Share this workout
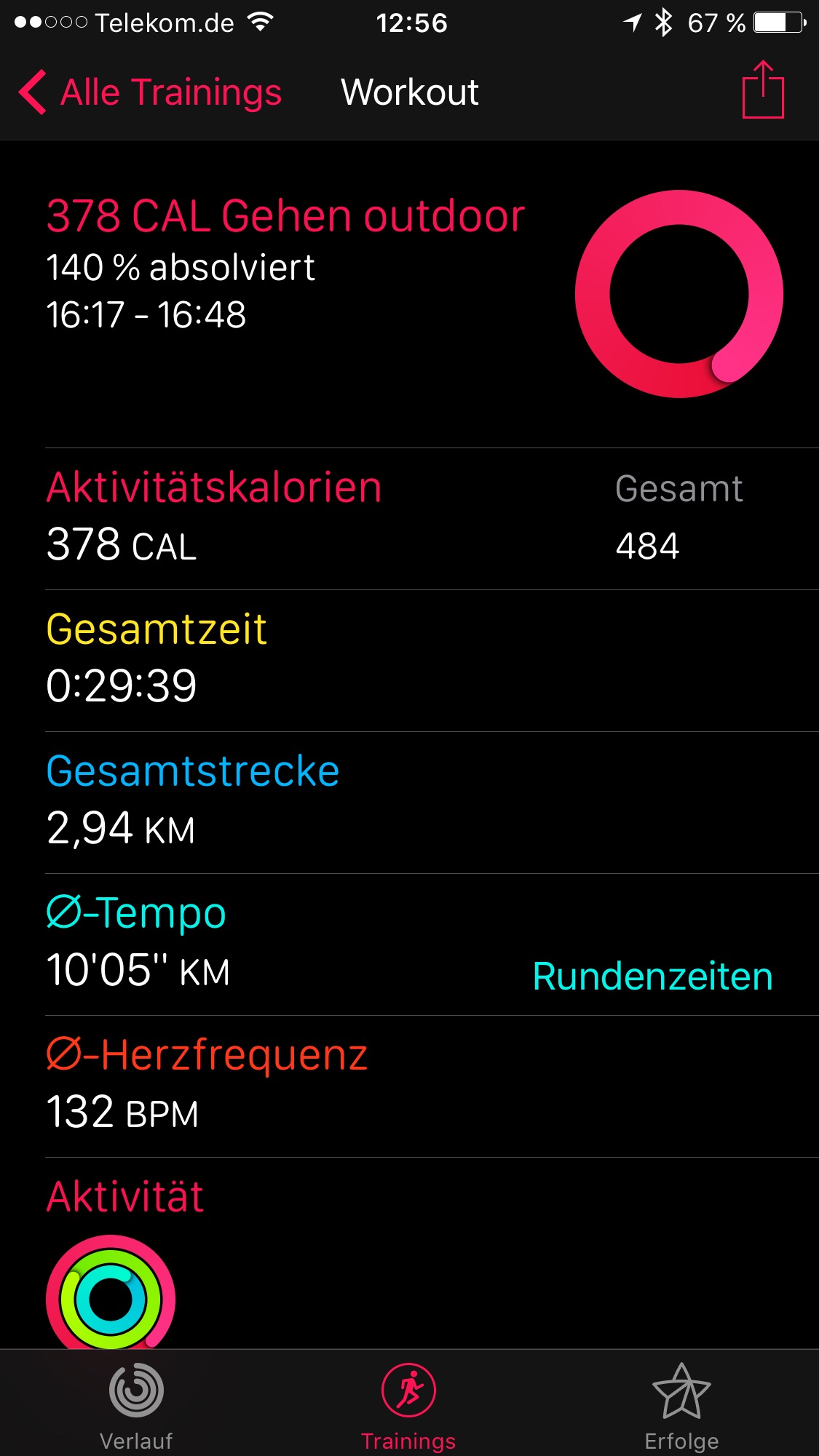The width and height of the screenshot is (819, 1456). pos(763,90)
